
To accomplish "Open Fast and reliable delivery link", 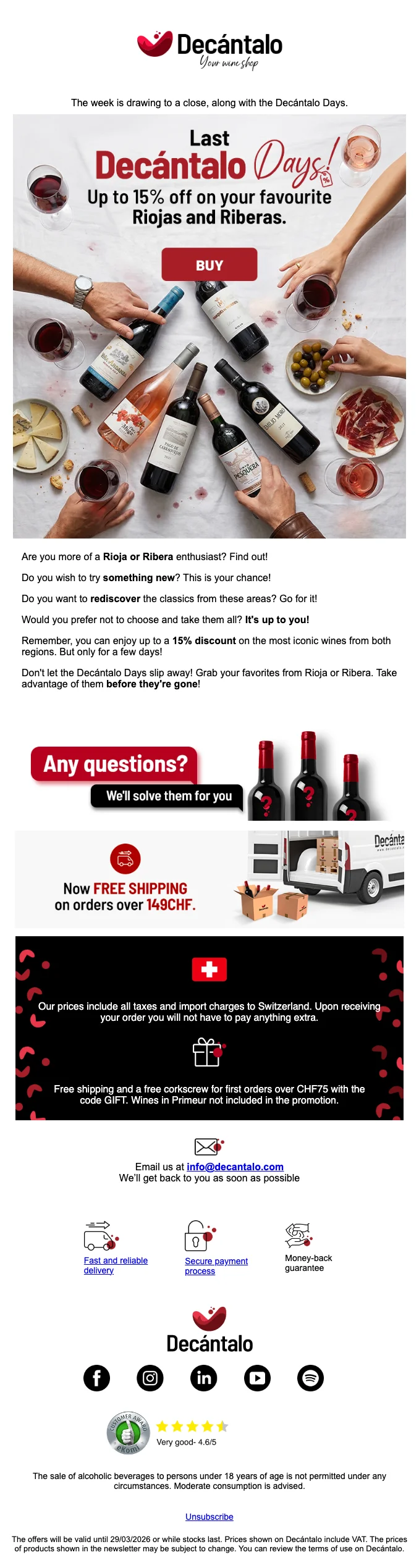I will [x=116, y=1265].
